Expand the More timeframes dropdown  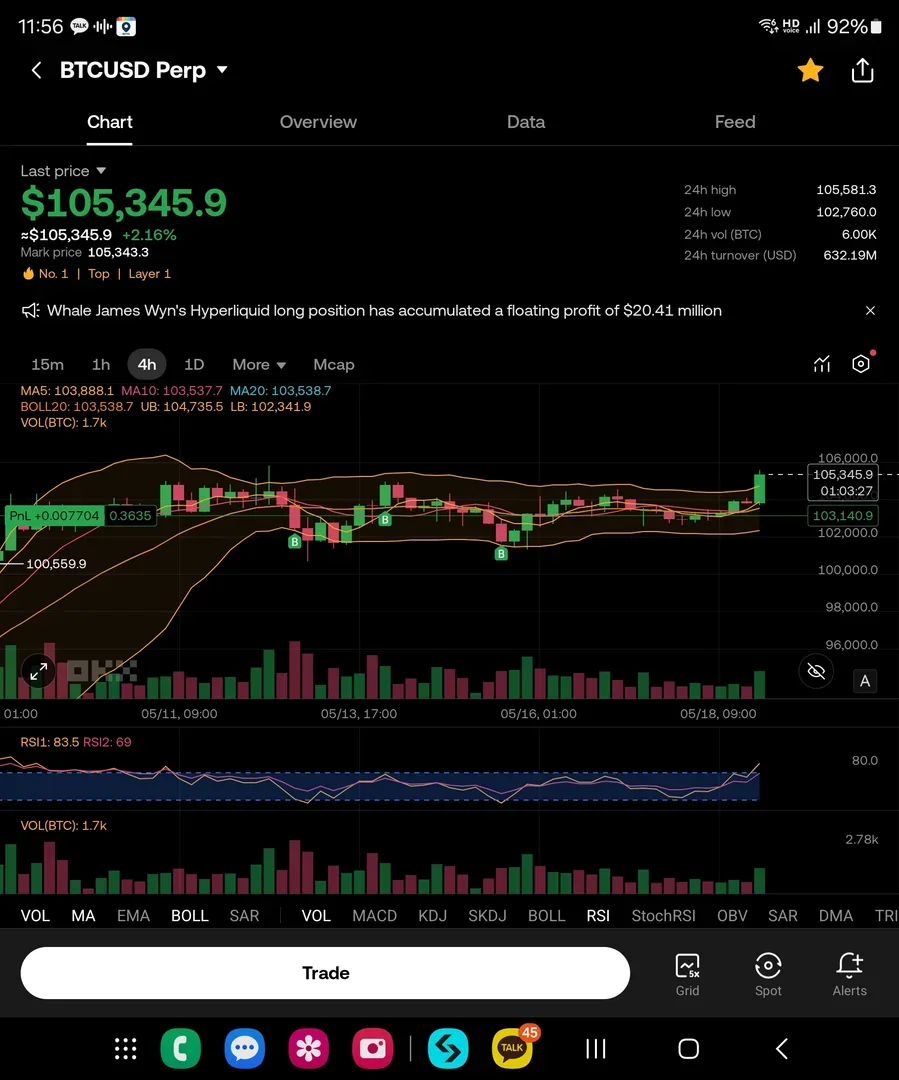[259, 365]
